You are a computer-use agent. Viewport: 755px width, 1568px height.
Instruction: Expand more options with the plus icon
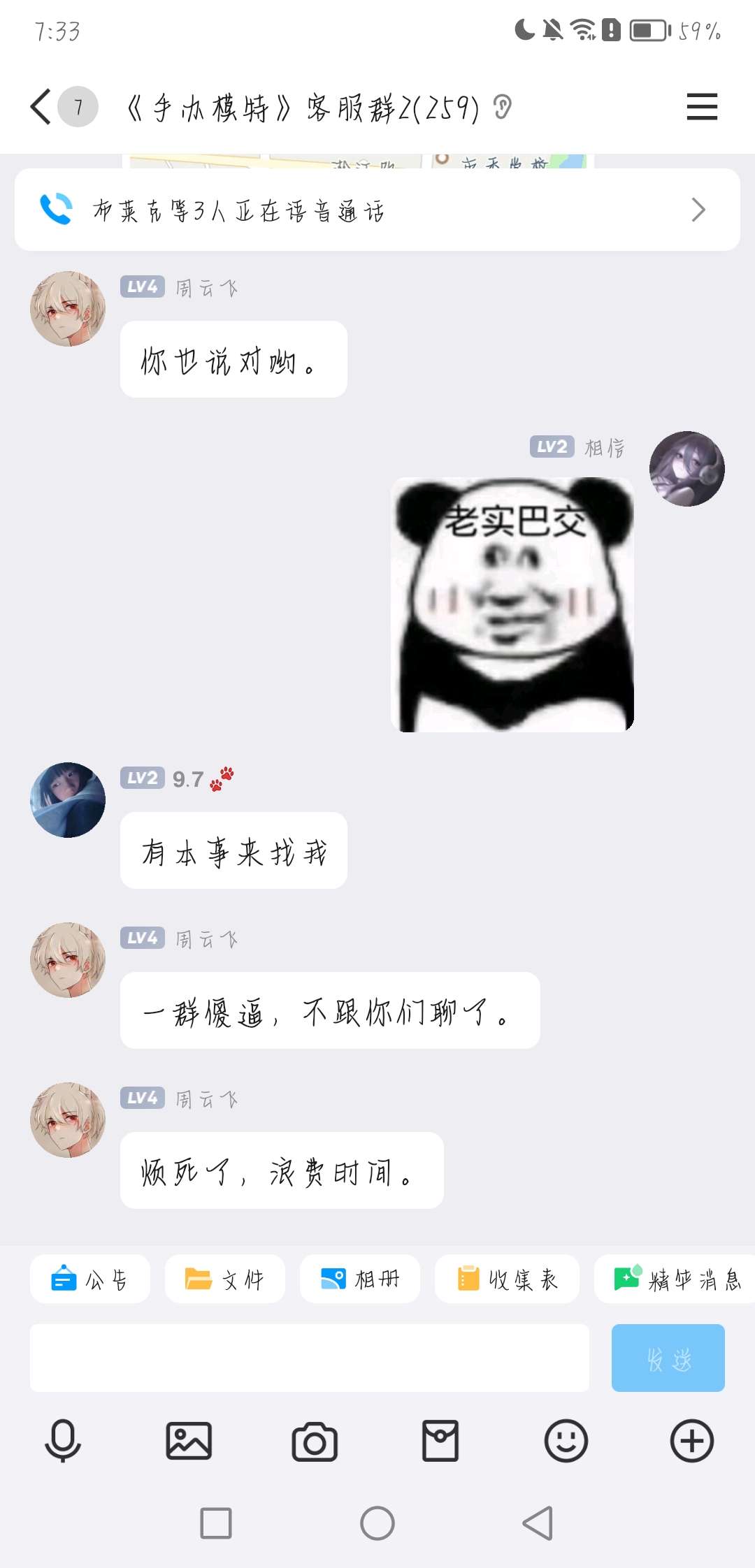pyautogui.click(x=692, y=1441)
